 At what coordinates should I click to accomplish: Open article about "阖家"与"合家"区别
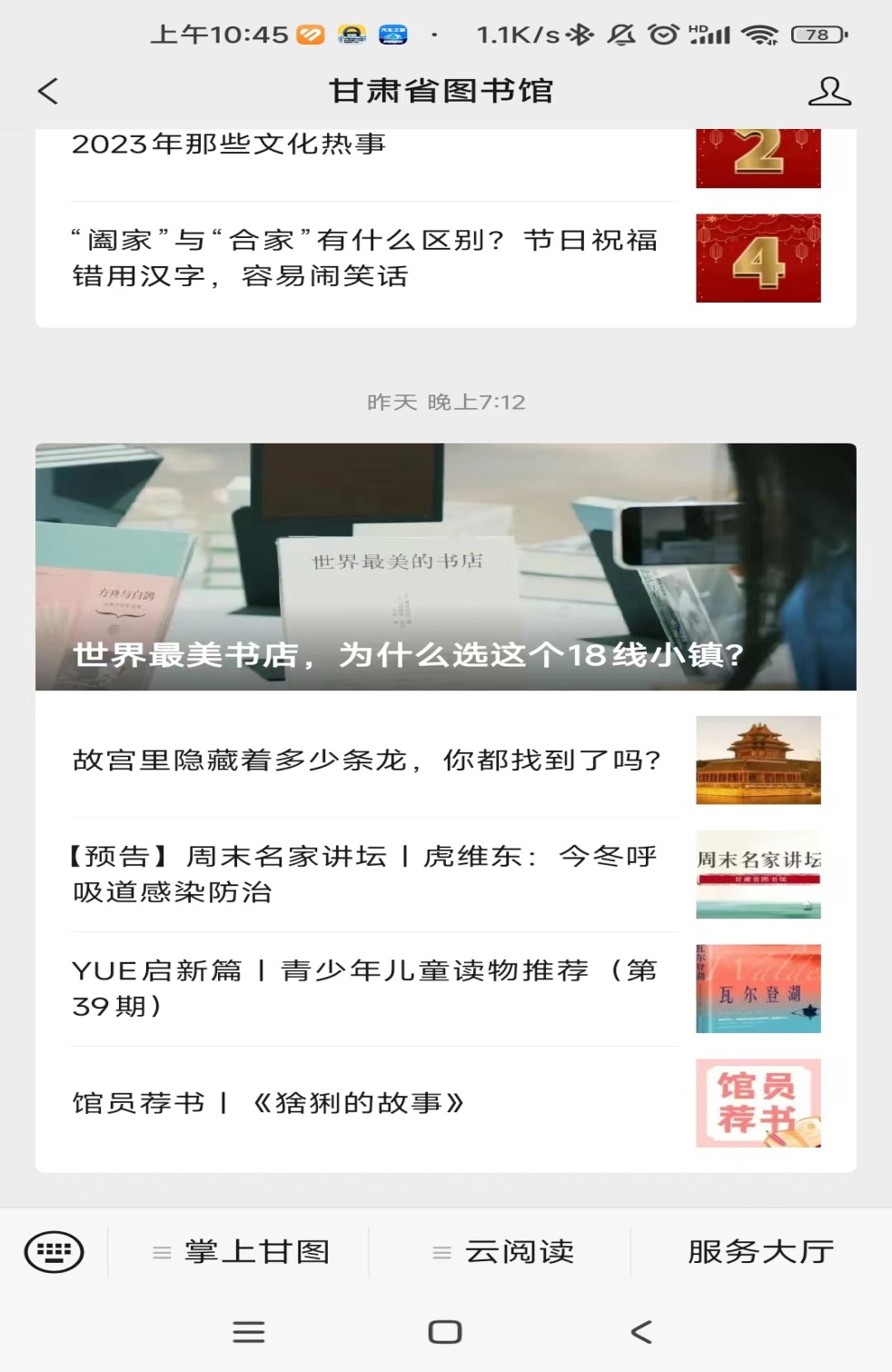pyautogui.click(x=363, y=258)
